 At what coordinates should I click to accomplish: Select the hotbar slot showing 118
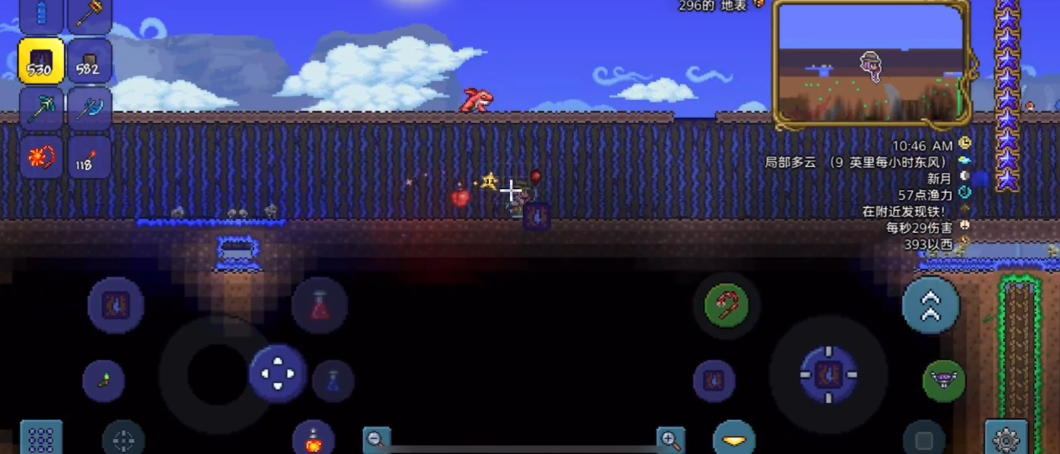89,157
